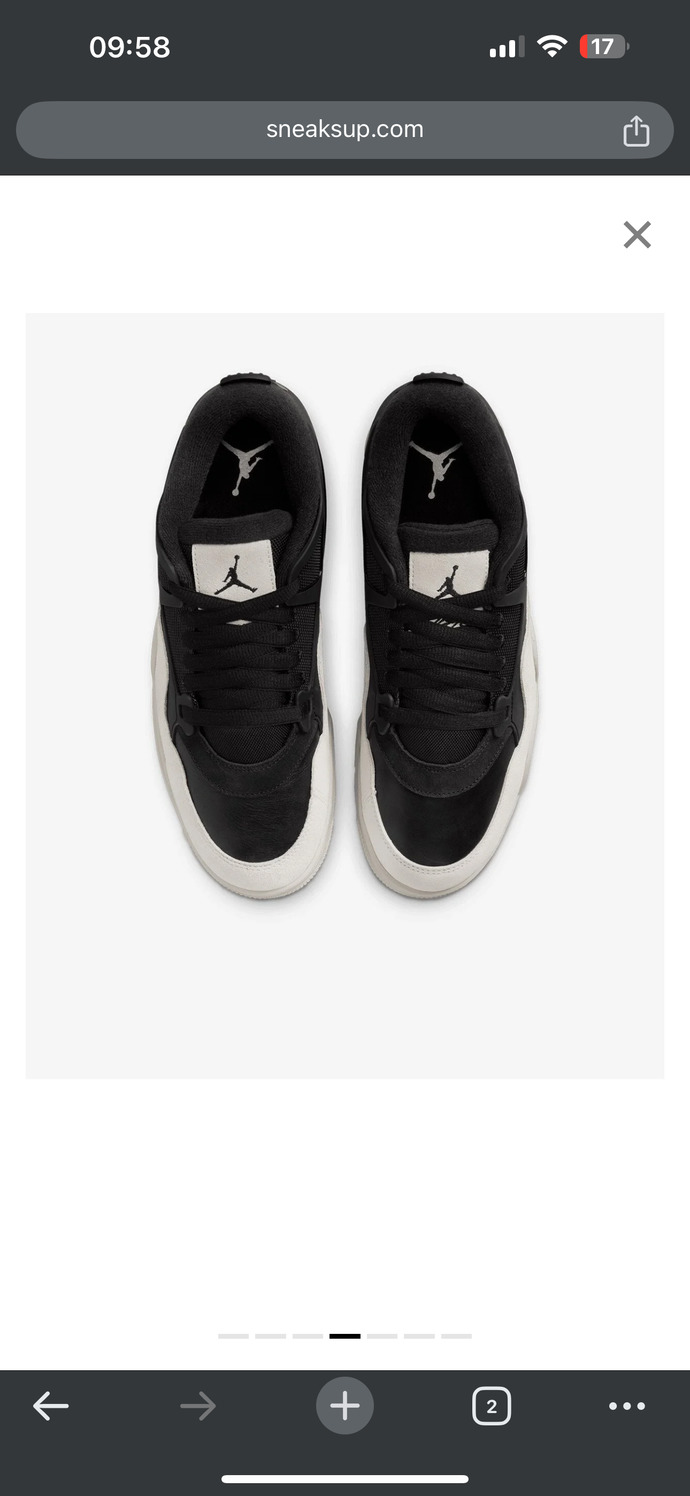Tap the sneaksup.com address bar
This screenshot has width=690, height=1496.
345,130
